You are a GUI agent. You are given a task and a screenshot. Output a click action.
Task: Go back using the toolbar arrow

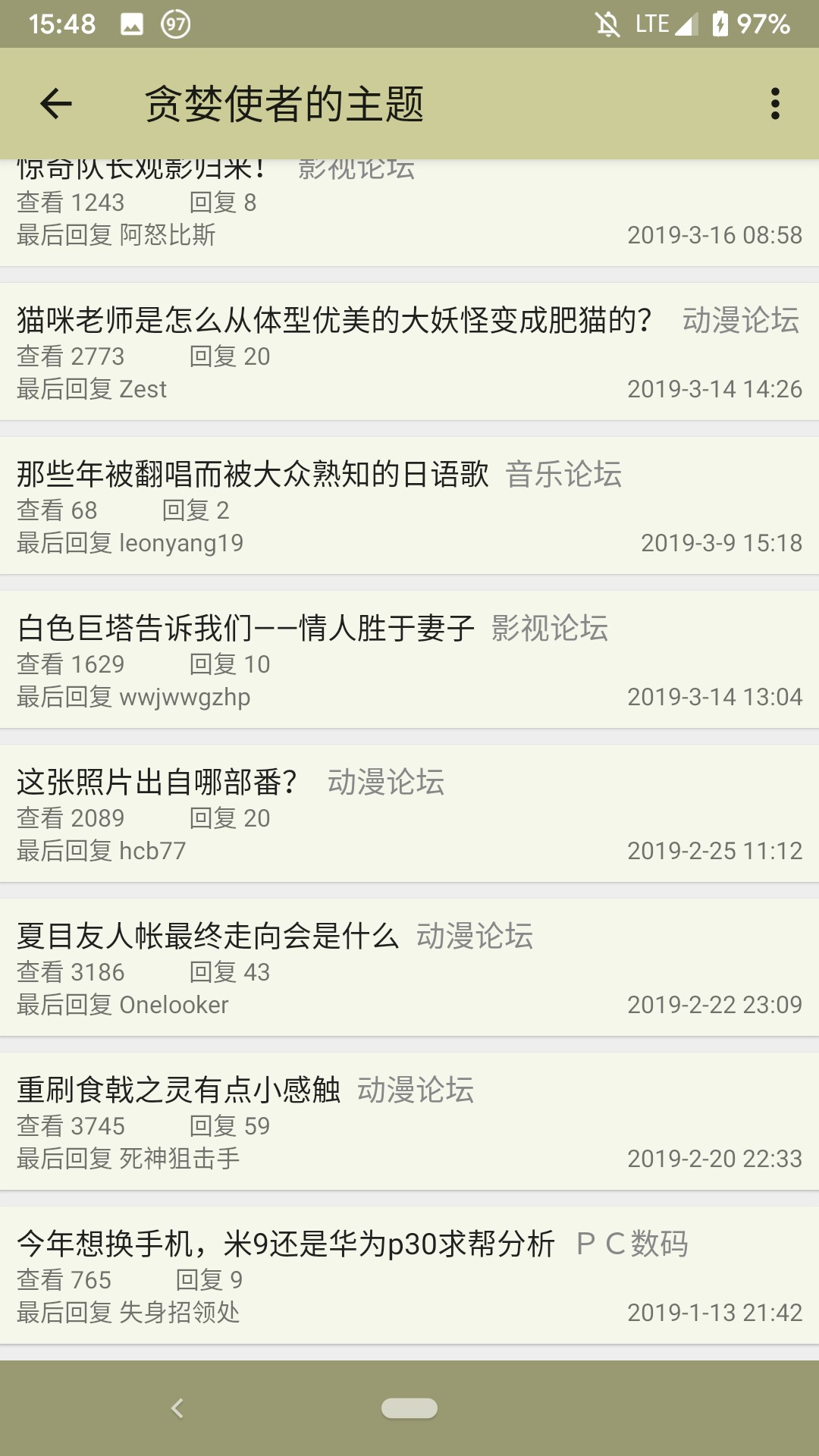tap(56, 104)
